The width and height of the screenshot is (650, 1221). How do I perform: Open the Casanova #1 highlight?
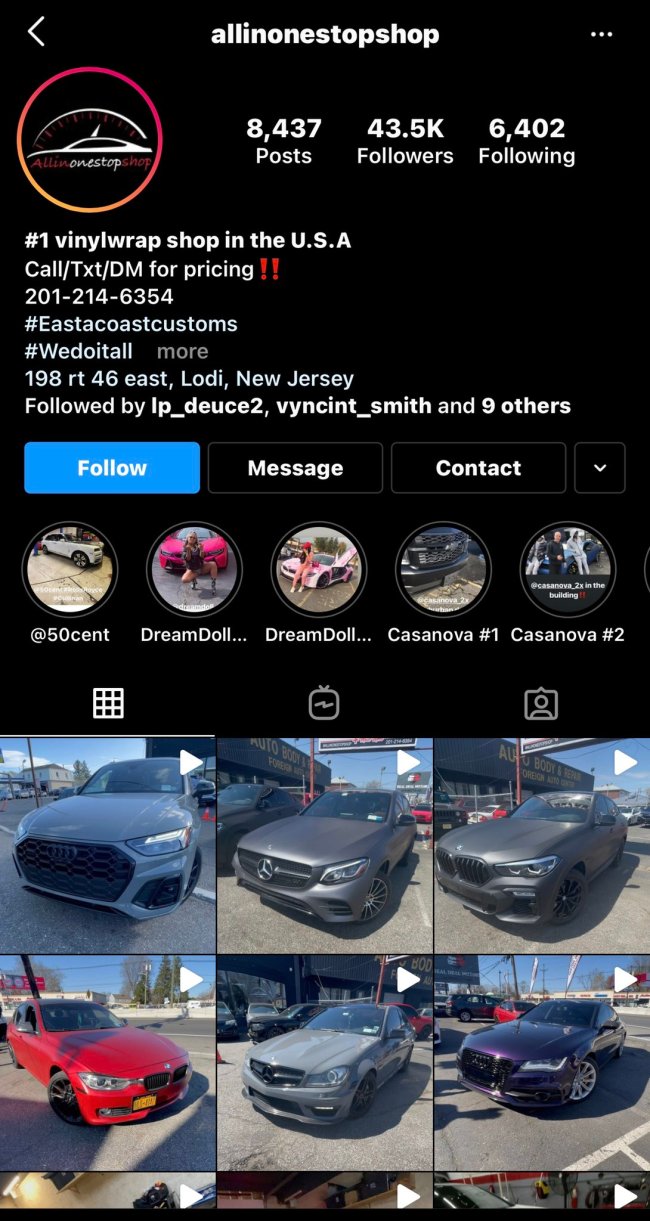pyautogui.click(x=443, y=570)
